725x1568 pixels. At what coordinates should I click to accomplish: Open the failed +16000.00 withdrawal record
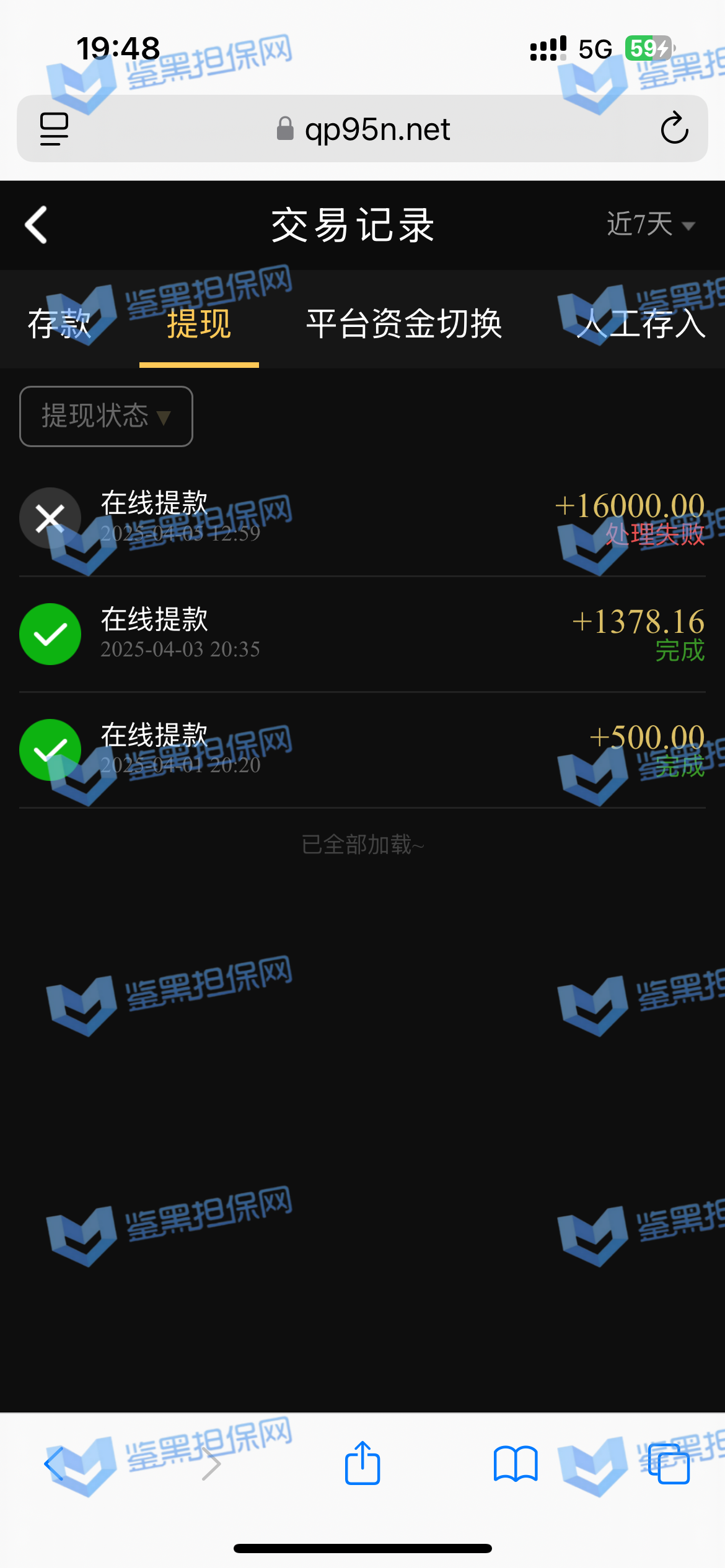(x=362, y=518)
